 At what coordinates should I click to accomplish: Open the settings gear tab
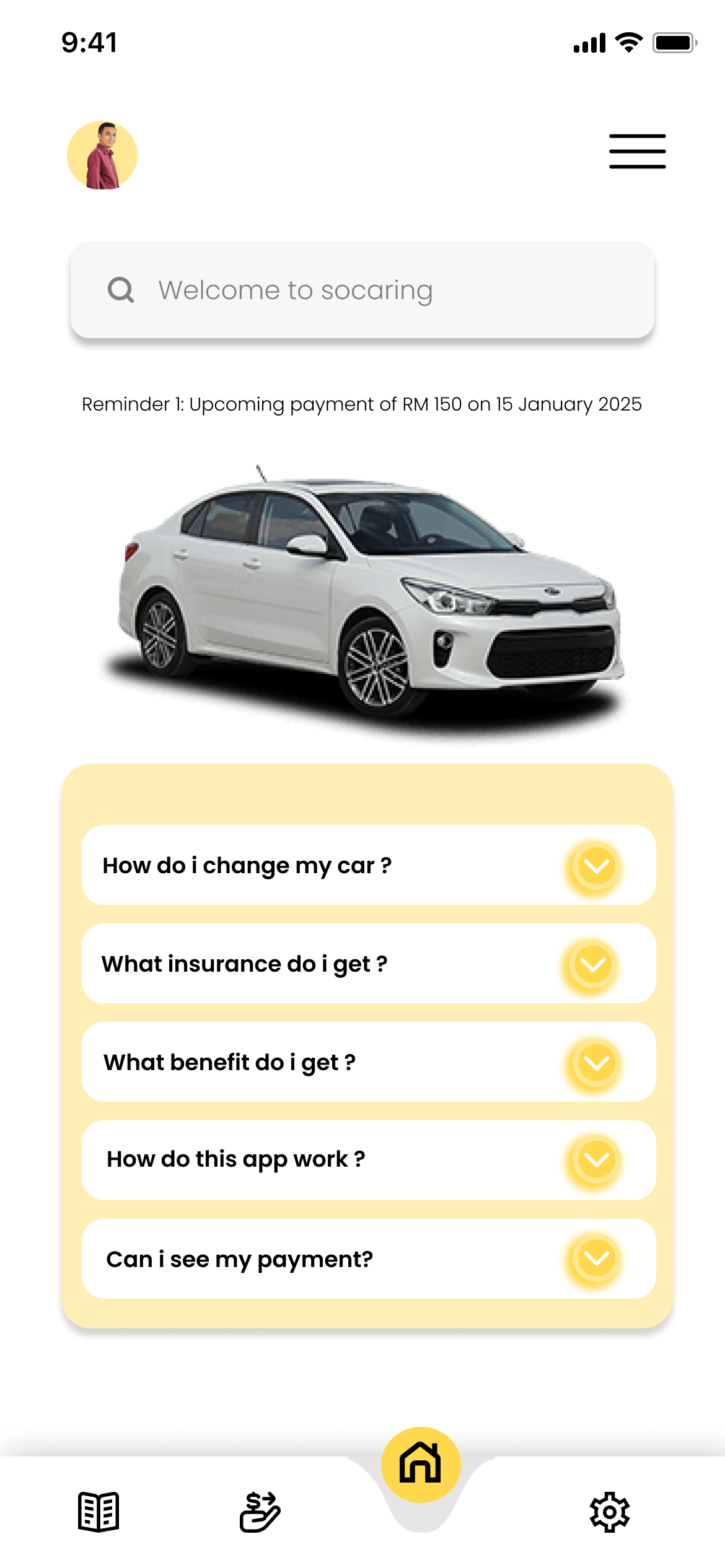(x=609, y=1512)
